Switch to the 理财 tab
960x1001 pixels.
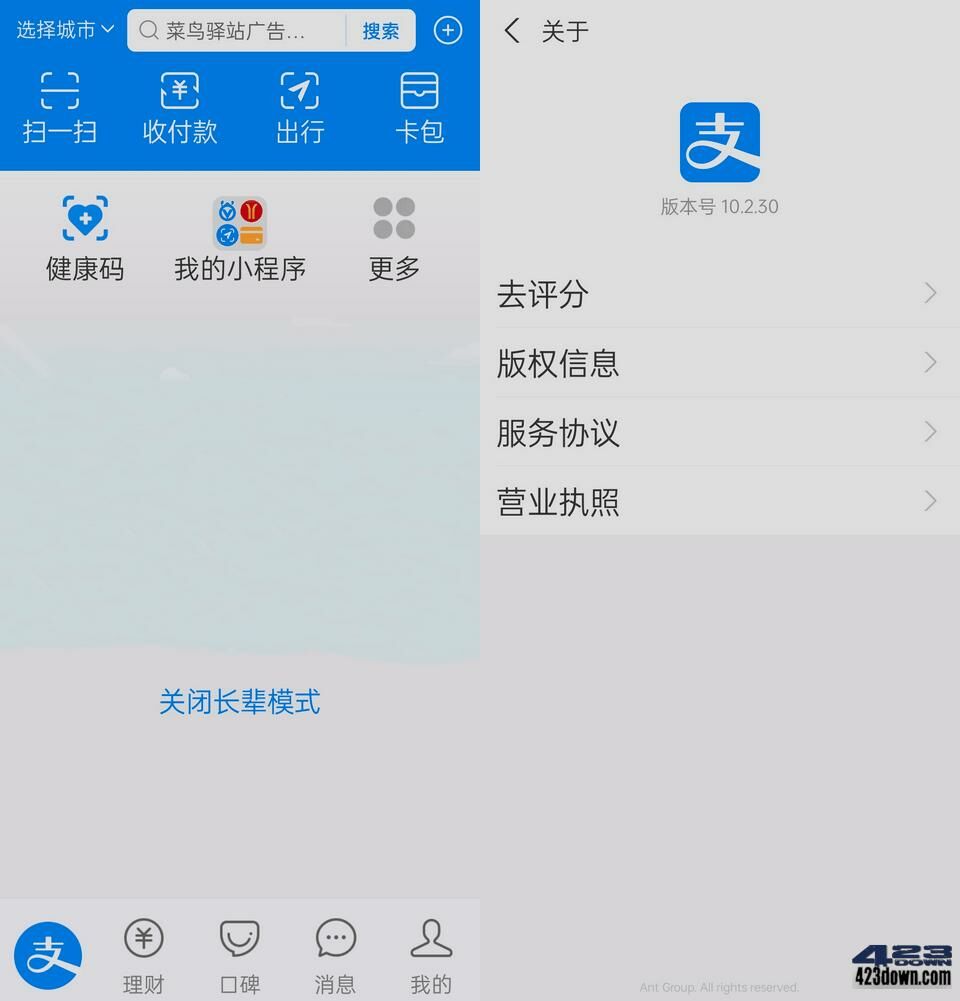click(143, 957)
